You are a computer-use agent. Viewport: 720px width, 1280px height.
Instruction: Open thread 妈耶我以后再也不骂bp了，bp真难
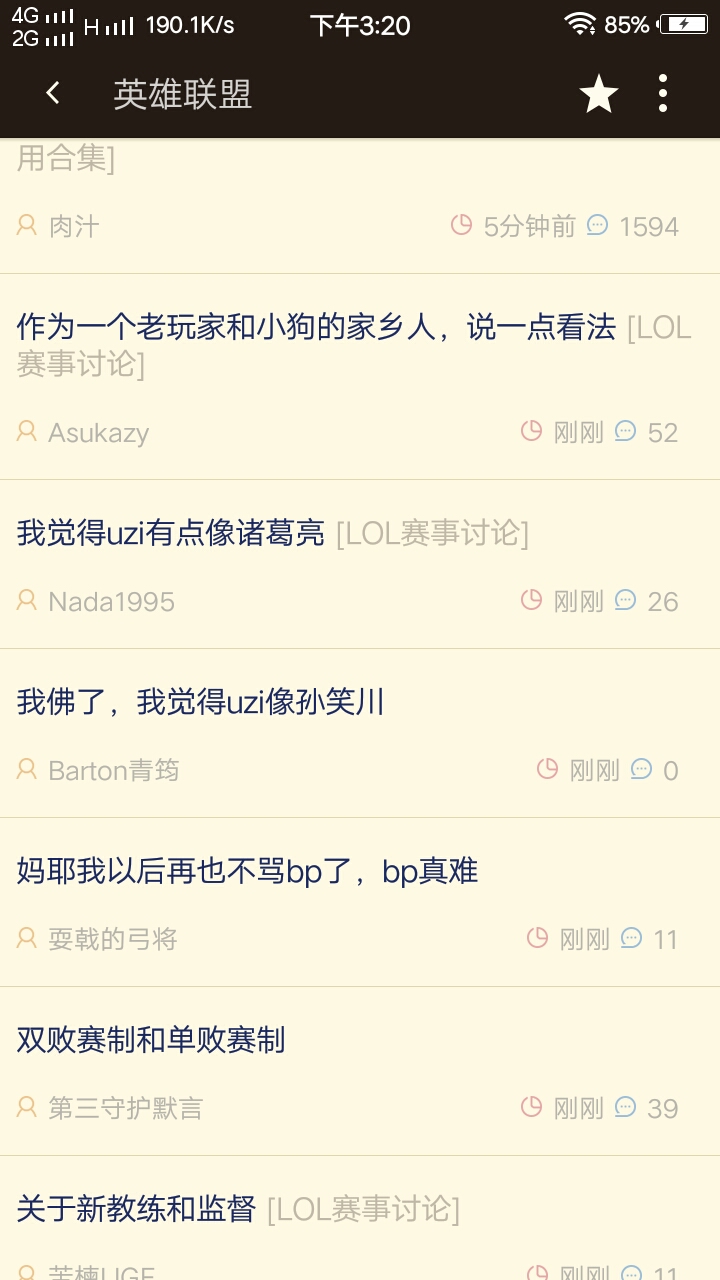247,870
